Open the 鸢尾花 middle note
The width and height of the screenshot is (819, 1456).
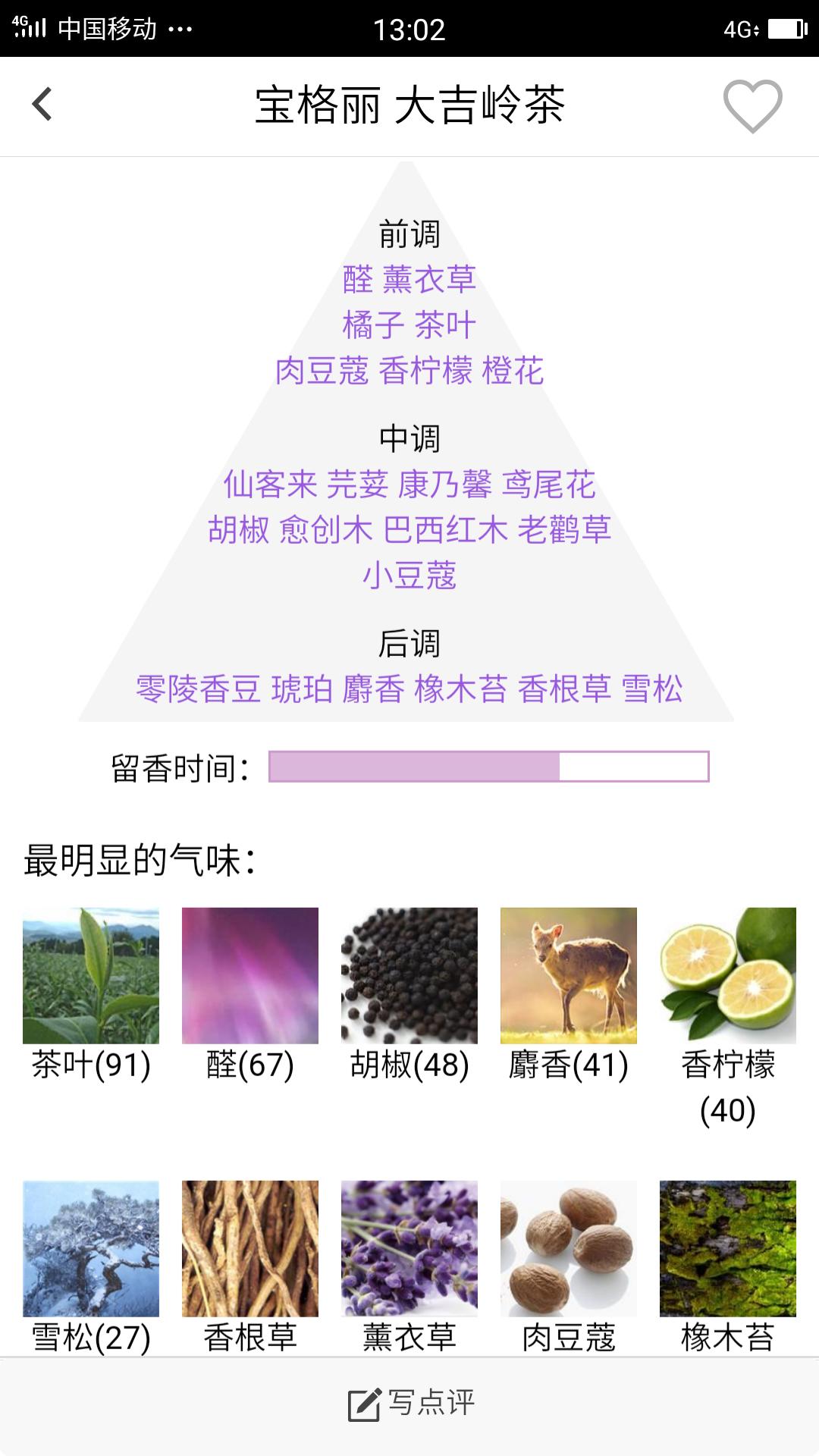(x=550, y=482)
